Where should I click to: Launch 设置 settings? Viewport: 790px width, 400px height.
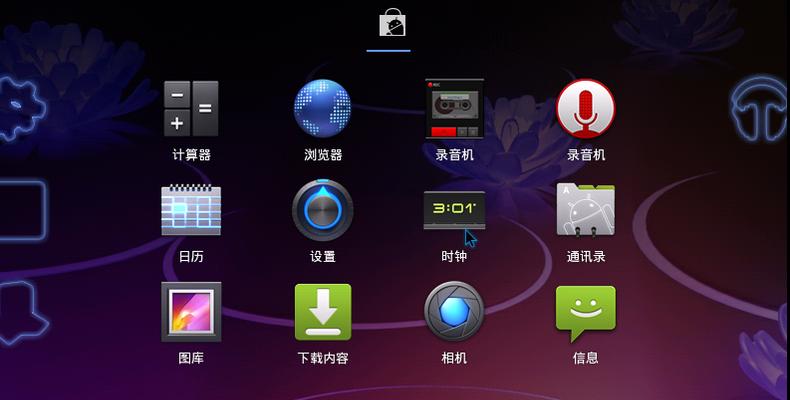click(322, 210)
